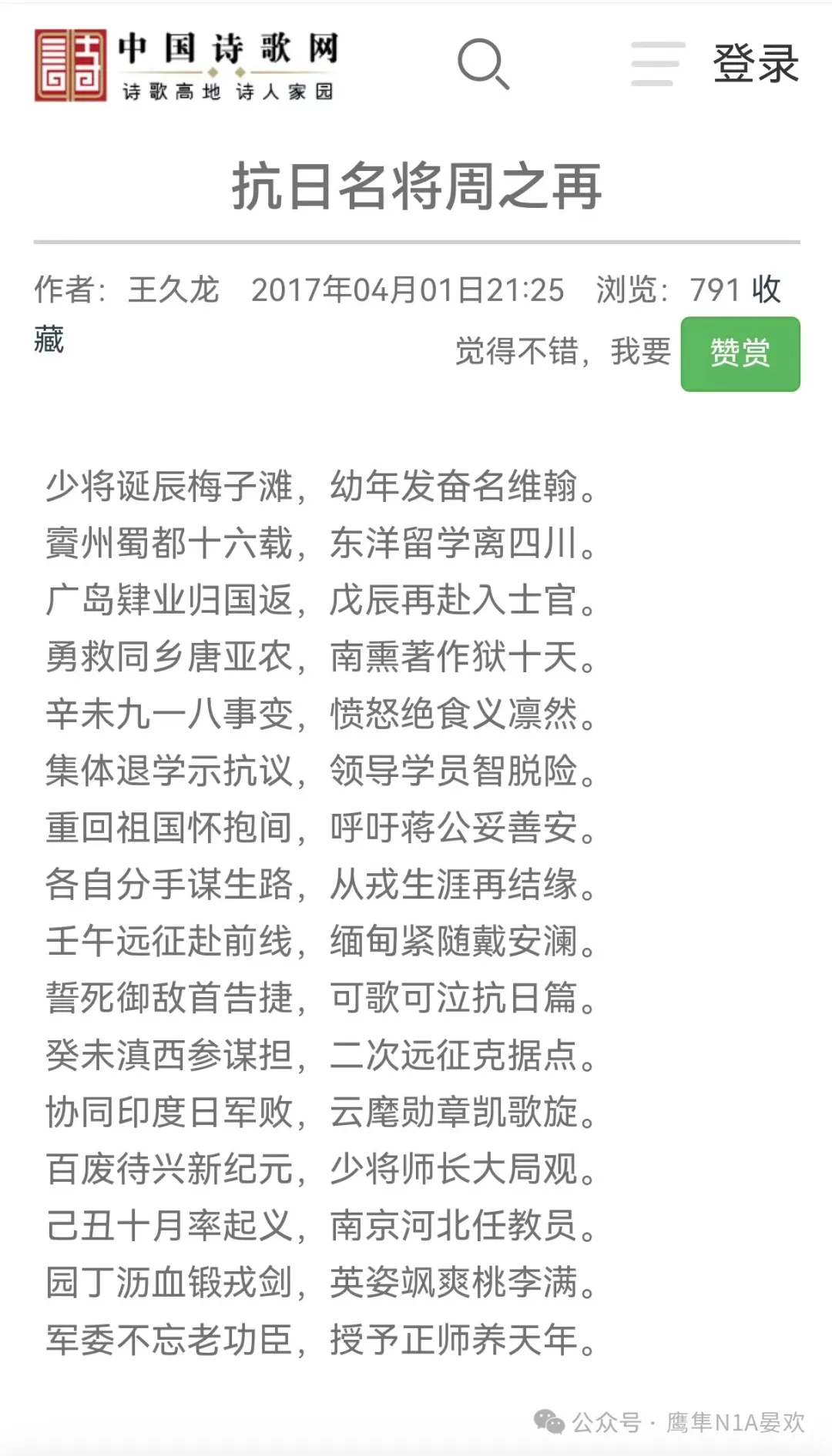Tap 登录 to log in
This screenshot has height=1456, width=832.
click(x=755, y=63)
